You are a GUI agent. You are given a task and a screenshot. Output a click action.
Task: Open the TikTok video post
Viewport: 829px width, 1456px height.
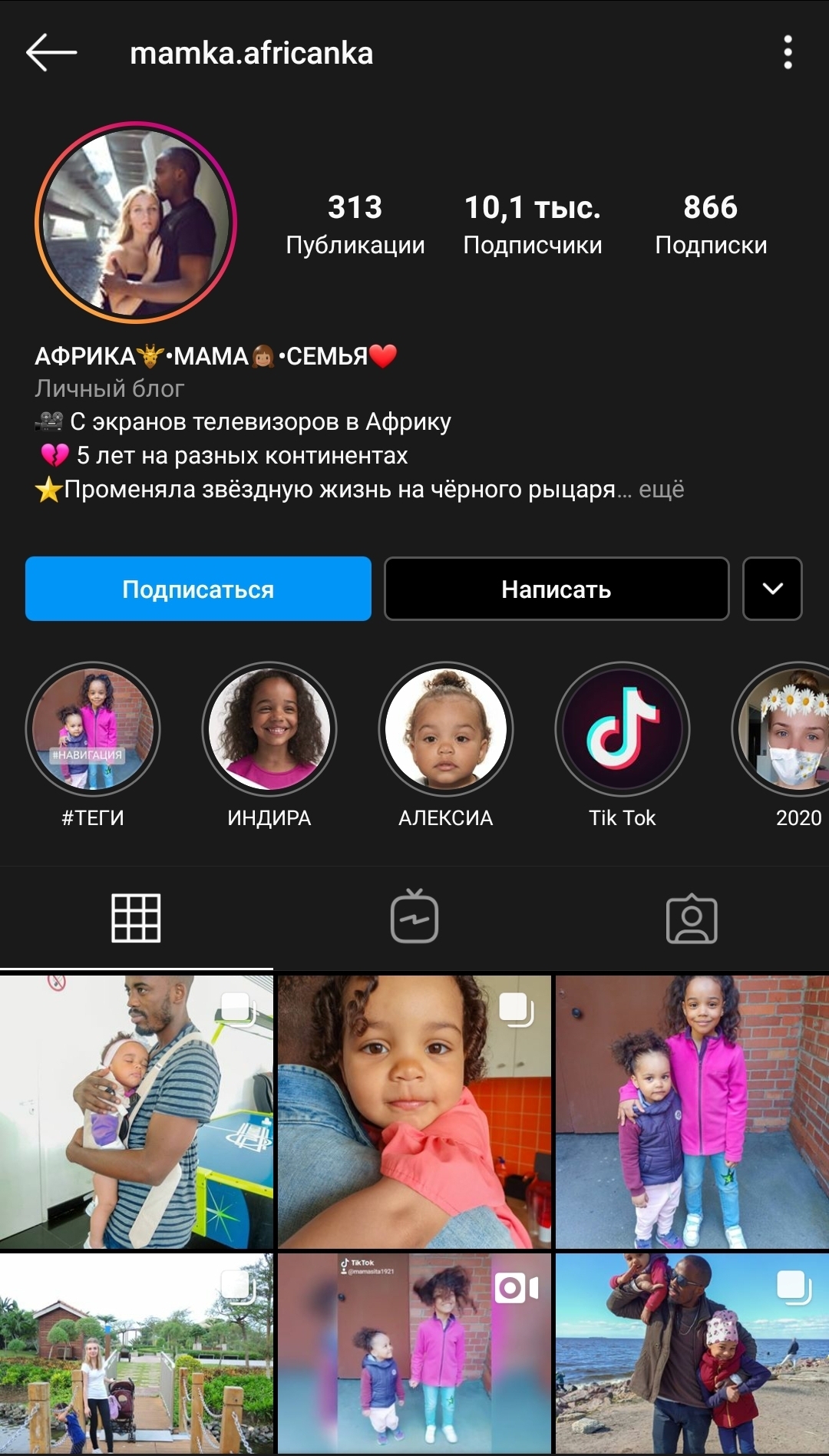tap(414, 1354)
